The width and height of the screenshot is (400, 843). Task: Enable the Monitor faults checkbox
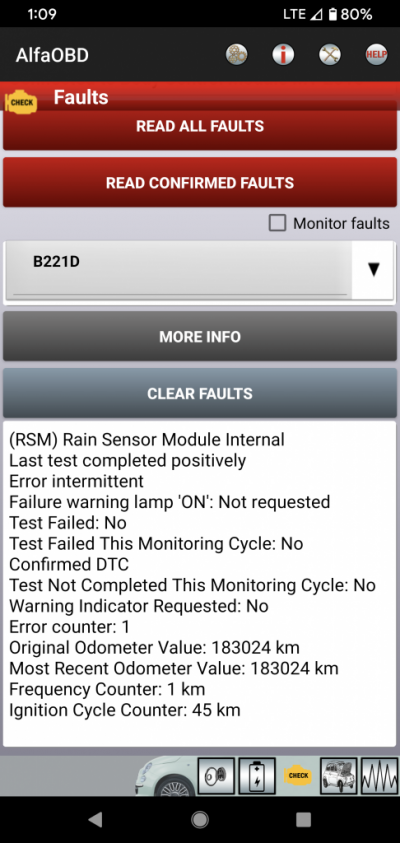coord(277,223)
